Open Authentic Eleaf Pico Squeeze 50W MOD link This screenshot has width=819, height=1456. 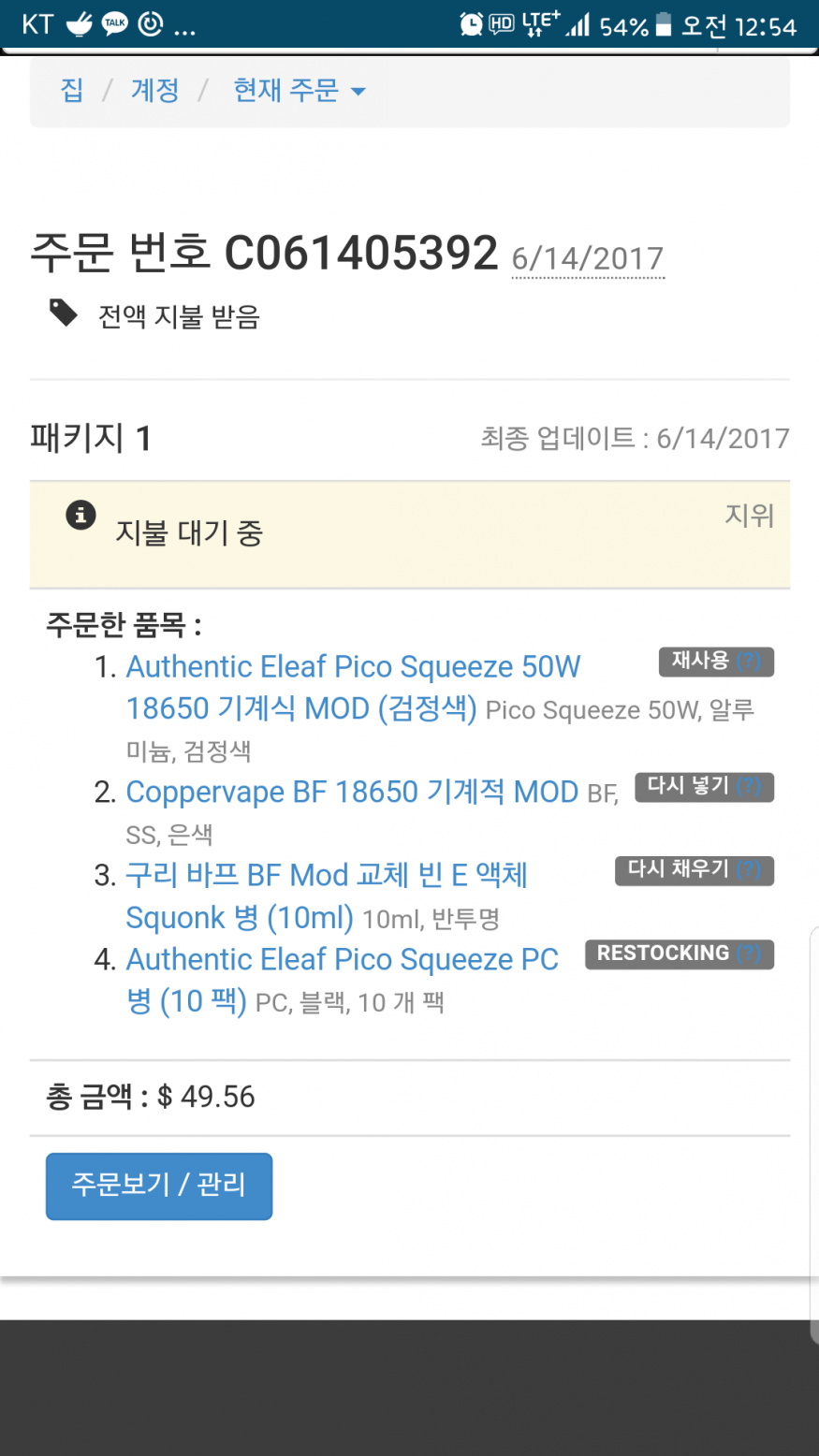coord(353,667)
